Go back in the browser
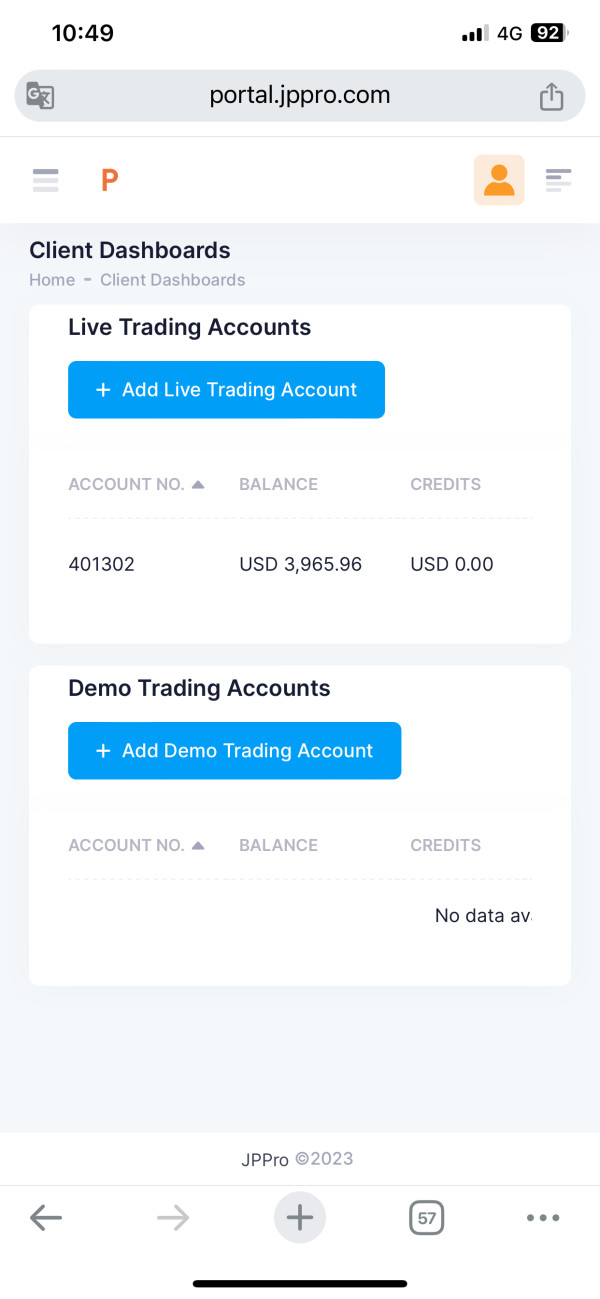 pos(46,1217)
